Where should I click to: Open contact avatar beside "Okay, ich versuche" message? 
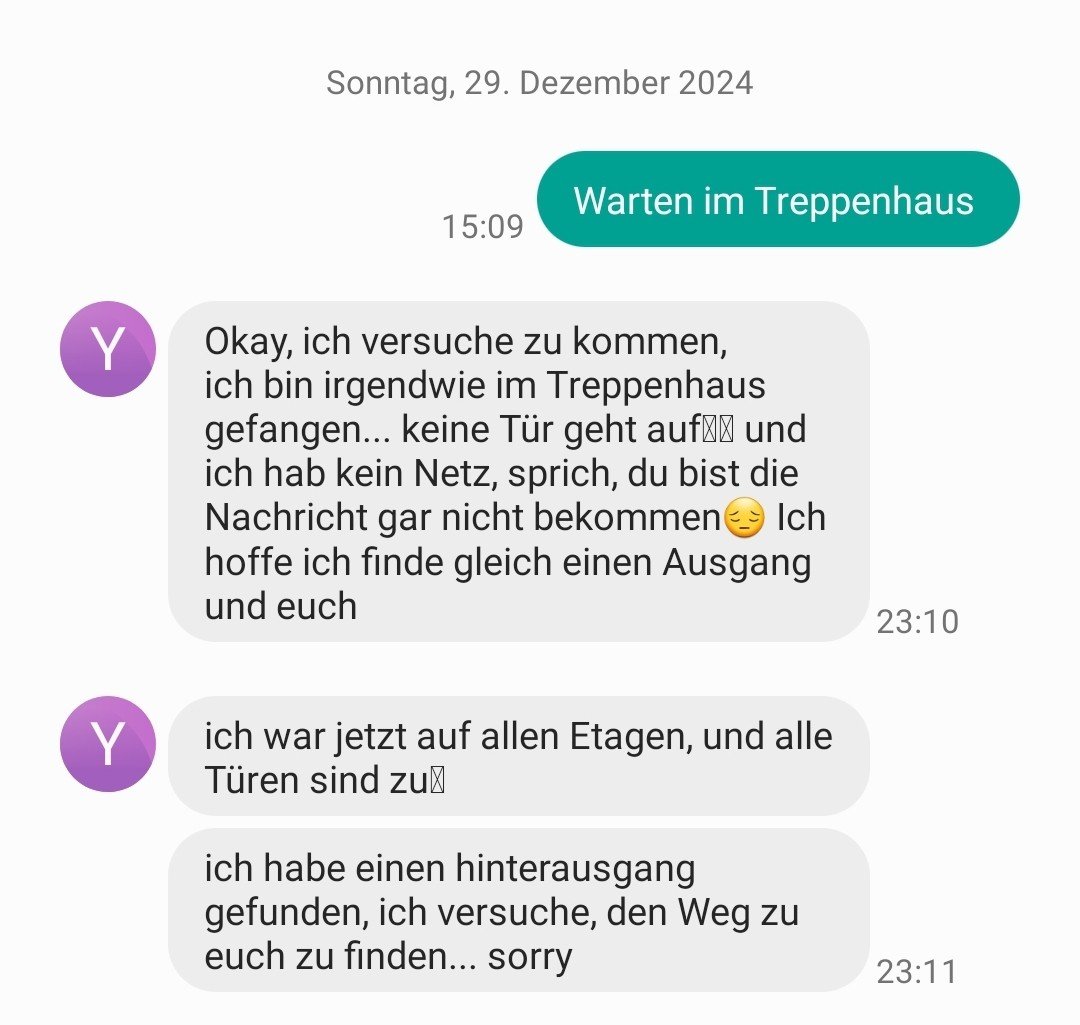[108, 349]
